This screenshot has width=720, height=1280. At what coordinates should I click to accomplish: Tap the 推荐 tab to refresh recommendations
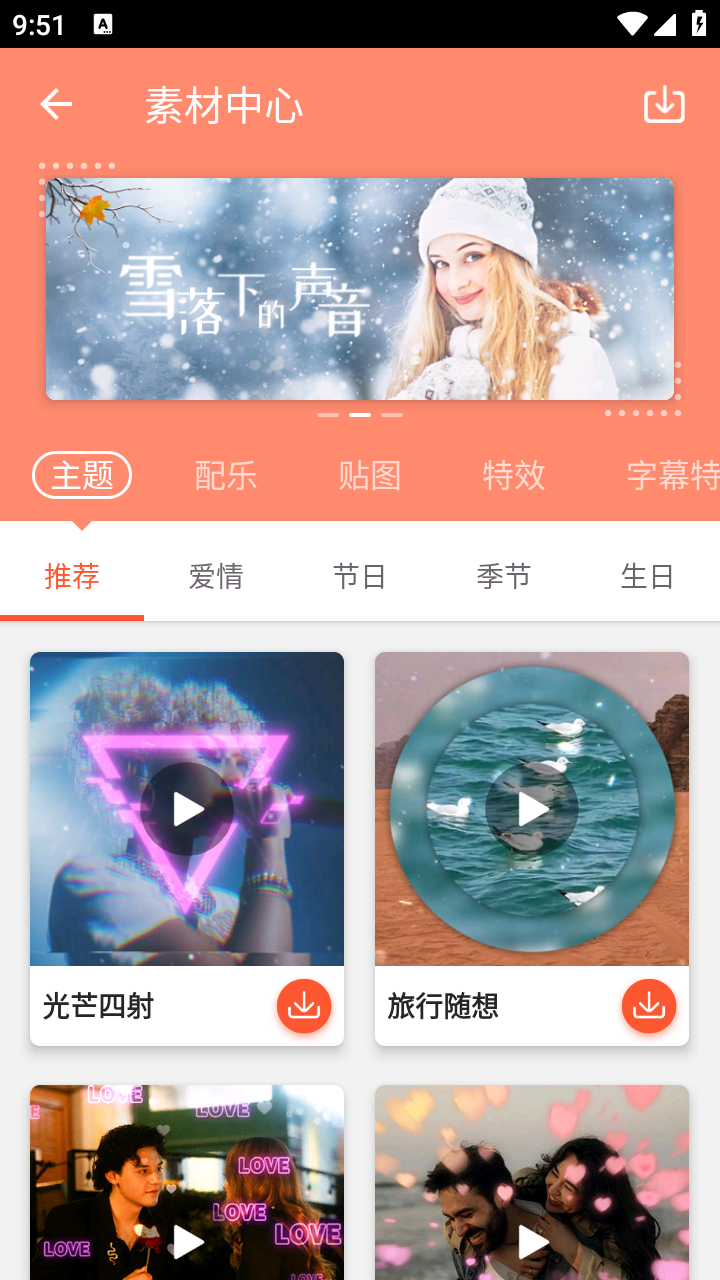click(x=71, y=576)
